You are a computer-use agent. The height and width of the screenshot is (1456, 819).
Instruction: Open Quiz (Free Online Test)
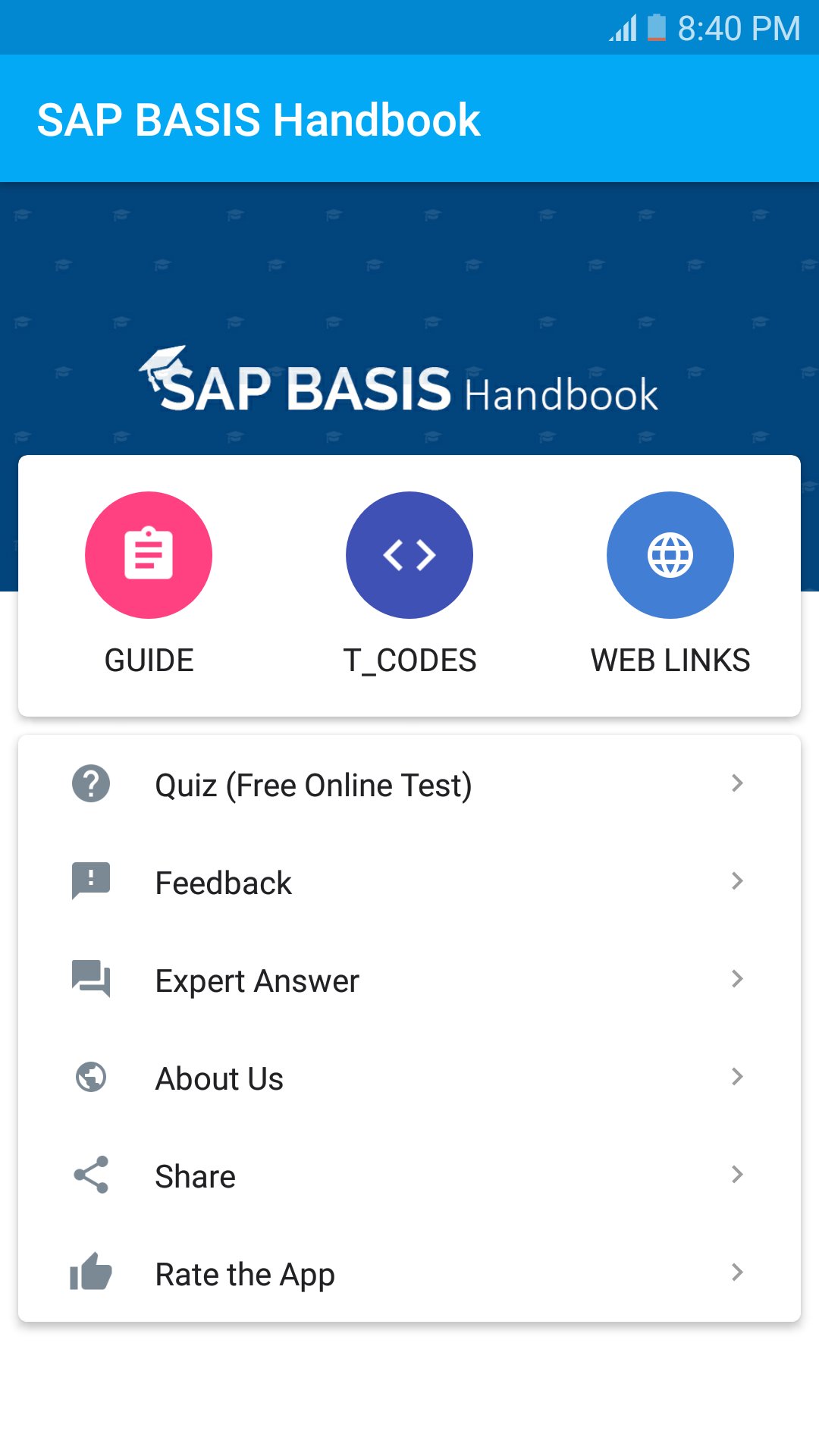pyautogui.click(x=313, y=784)
